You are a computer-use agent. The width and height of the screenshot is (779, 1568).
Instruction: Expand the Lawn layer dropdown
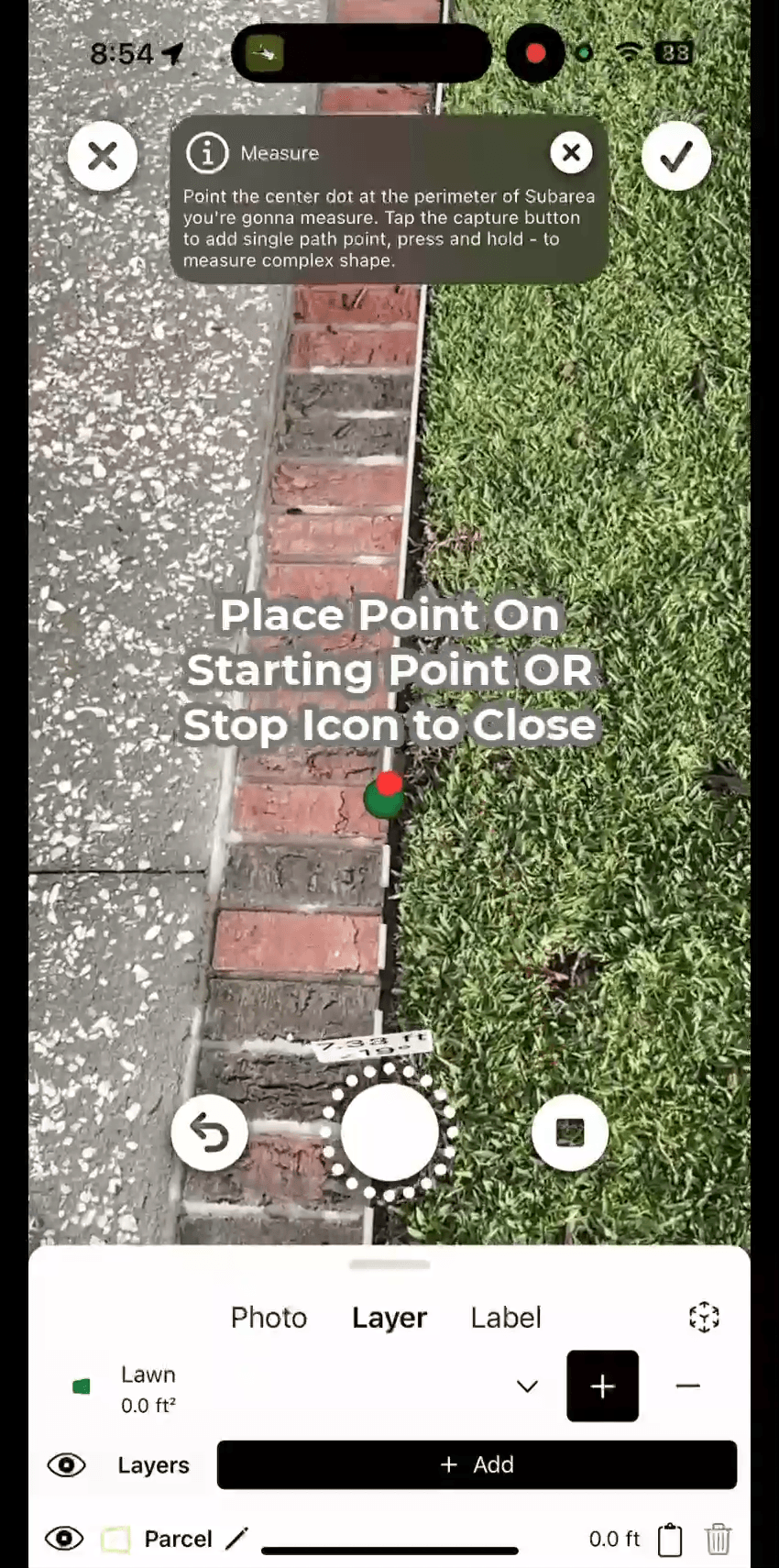tap(527, 1386)
